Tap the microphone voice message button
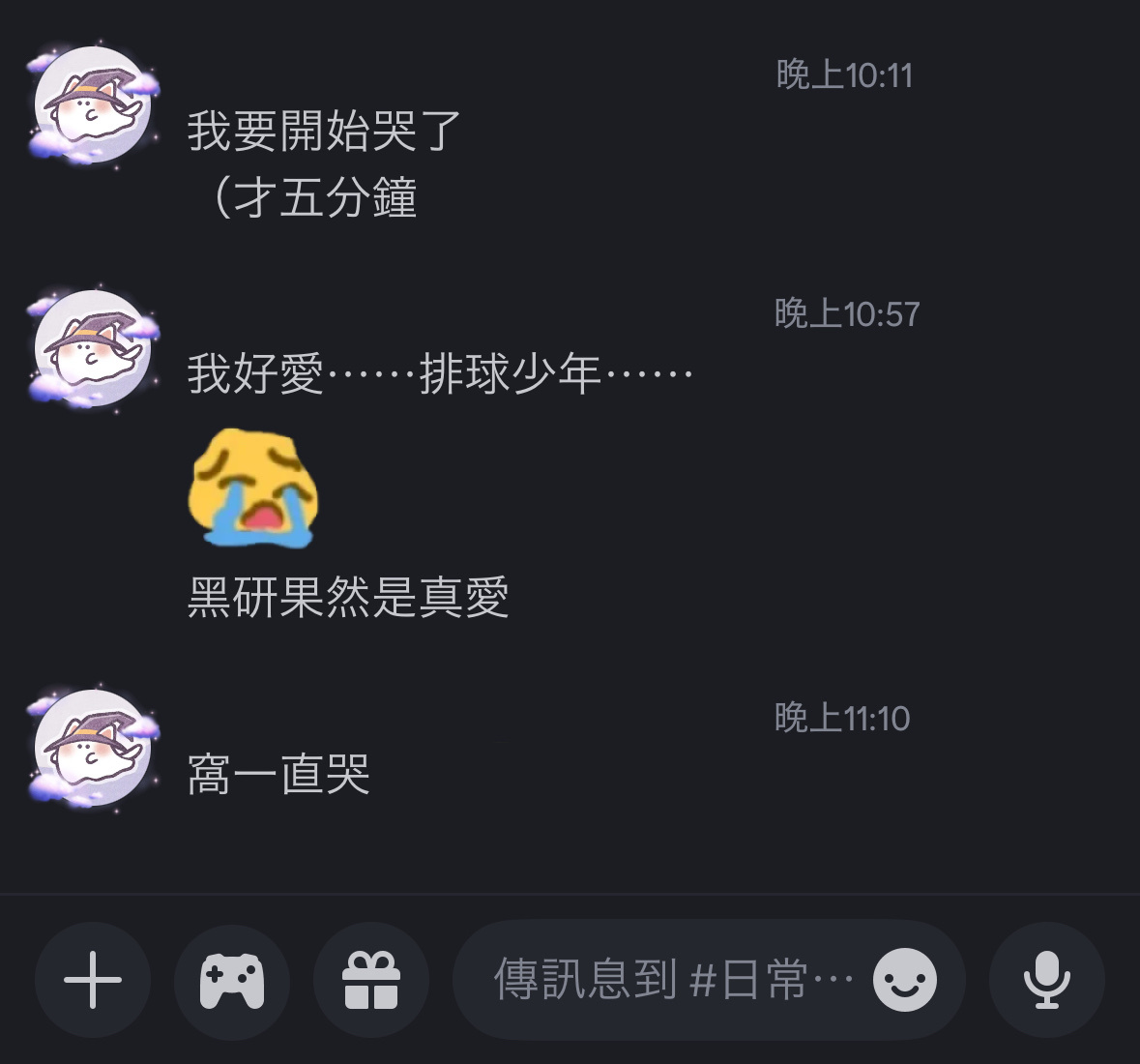 [1046, 980]
